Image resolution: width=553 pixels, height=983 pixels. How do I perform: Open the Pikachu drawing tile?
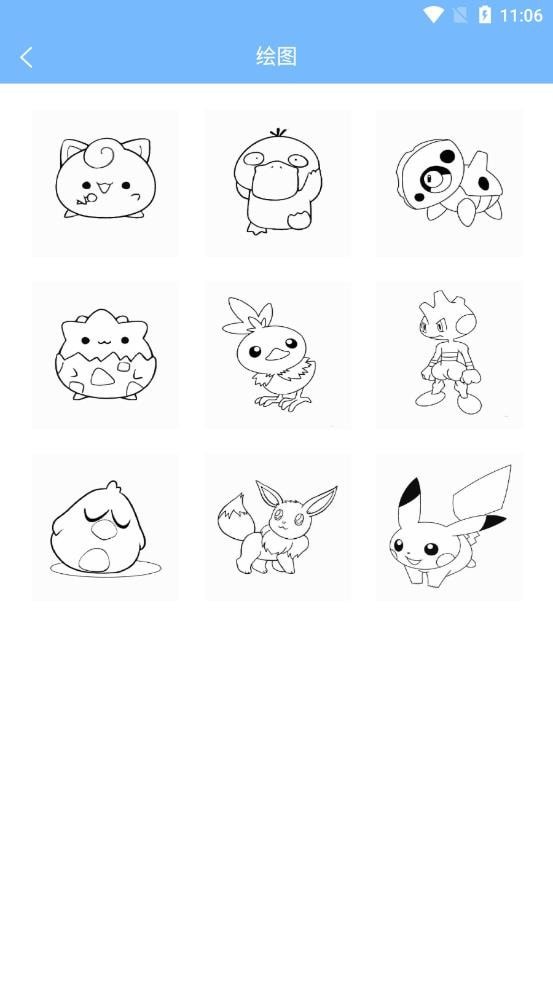point(449,527)
